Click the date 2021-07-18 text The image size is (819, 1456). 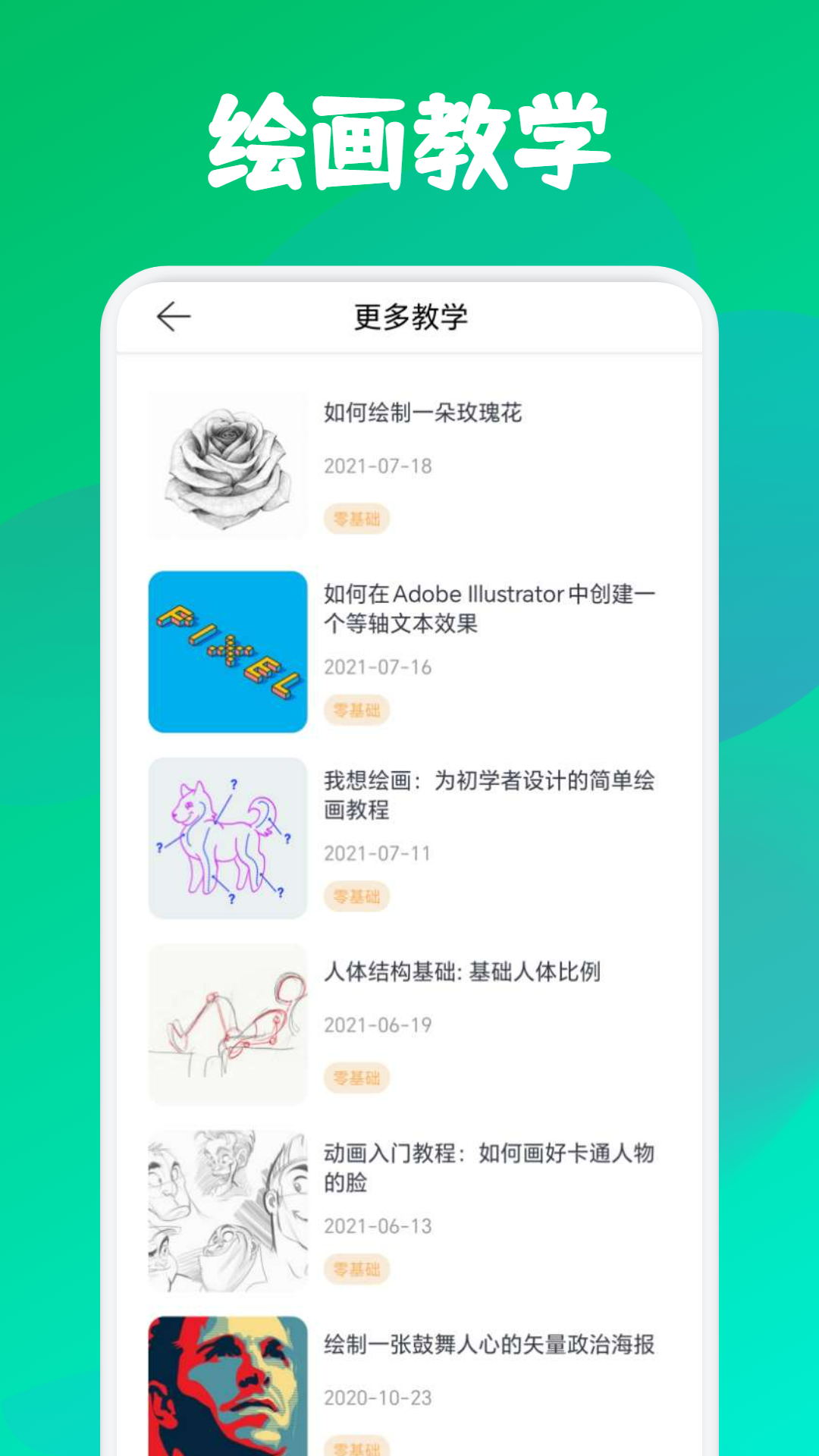tap(377, 467)
